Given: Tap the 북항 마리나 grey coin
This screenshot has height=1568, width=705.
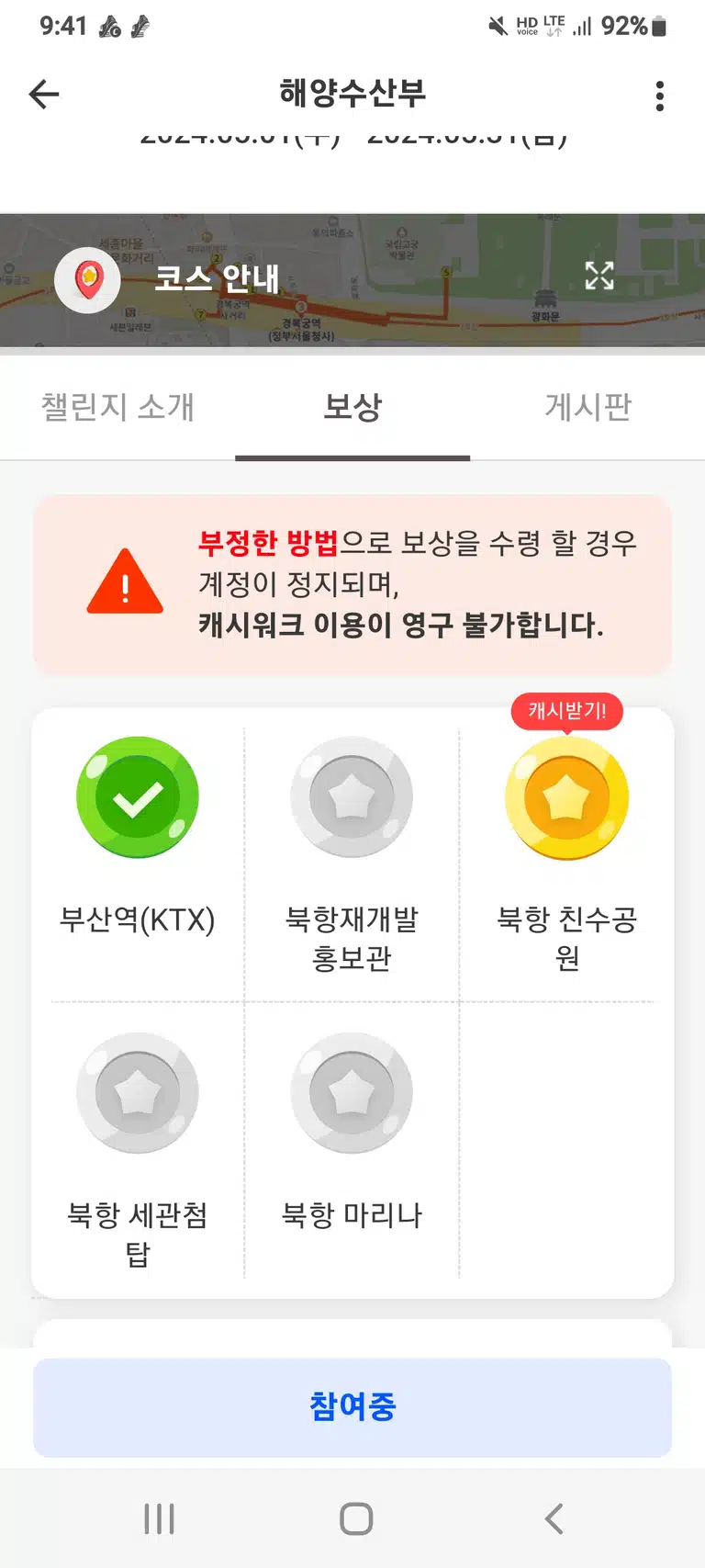Looking at the screenshot, I should pos(352,1093).
